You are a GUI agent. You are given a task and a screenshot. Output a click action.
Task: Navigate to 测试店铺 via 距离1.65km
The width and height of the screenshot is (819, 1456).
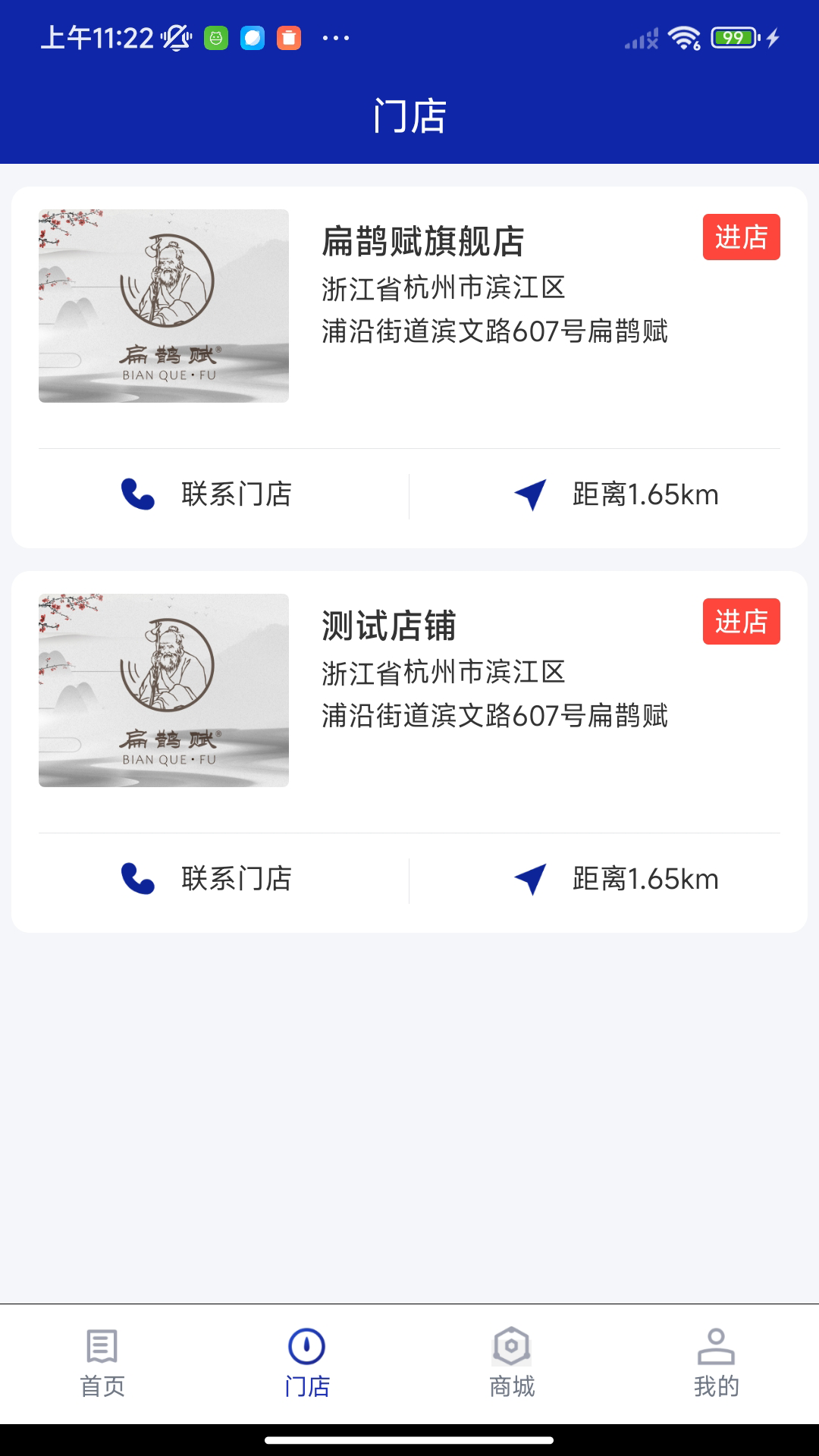pos(616,879)
